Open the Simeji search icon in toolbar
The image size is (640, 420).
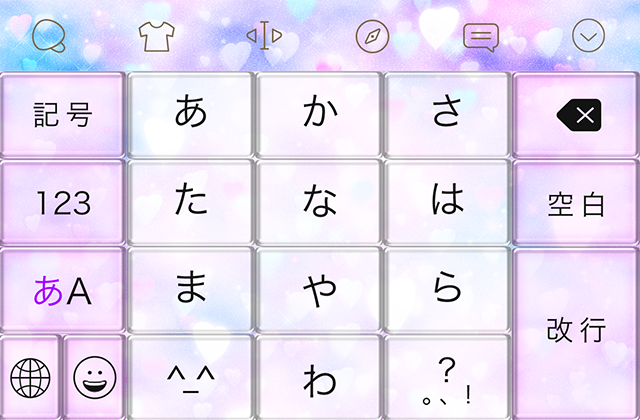point(48,36)
